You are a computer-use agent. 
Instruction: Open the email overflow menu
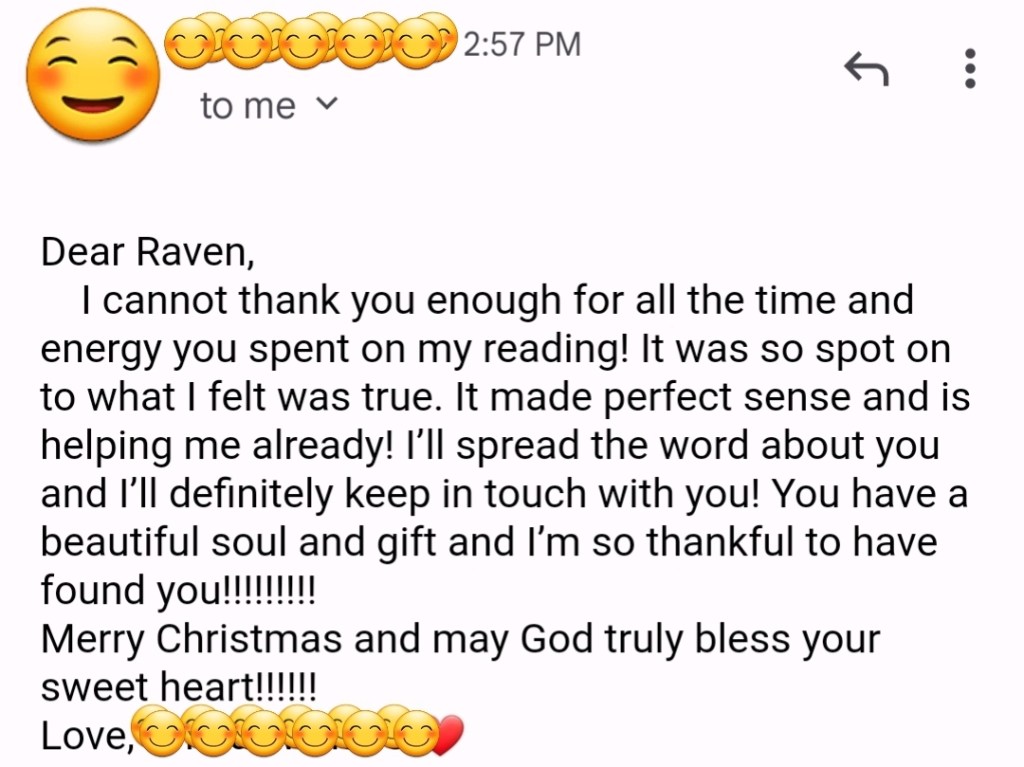(x=969, y=69)
